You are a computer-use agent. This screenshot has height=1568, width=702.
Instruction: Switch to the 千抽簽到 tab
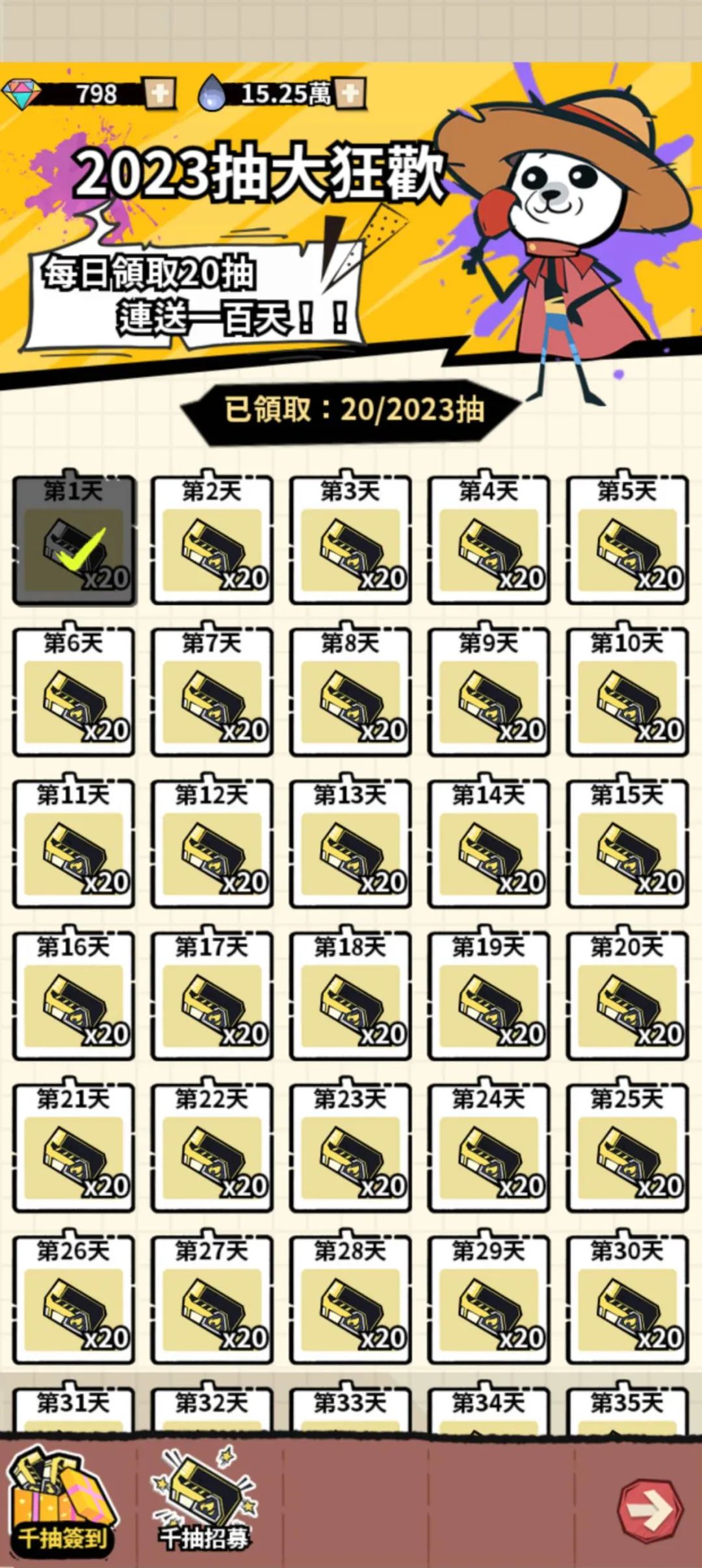click(62, 1504)
